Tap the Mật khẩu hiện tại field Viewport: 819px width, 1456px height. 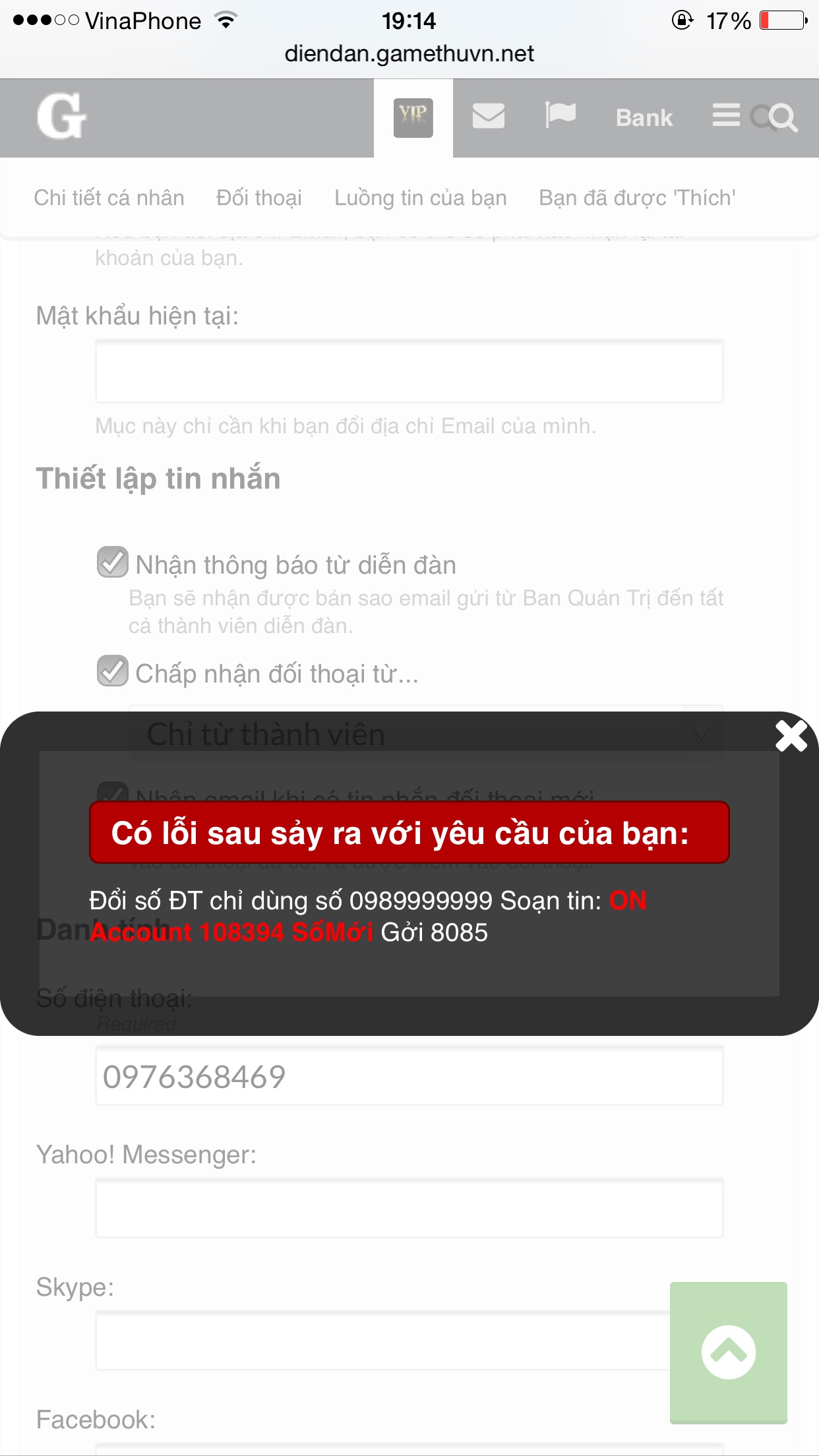click(409, 371)
